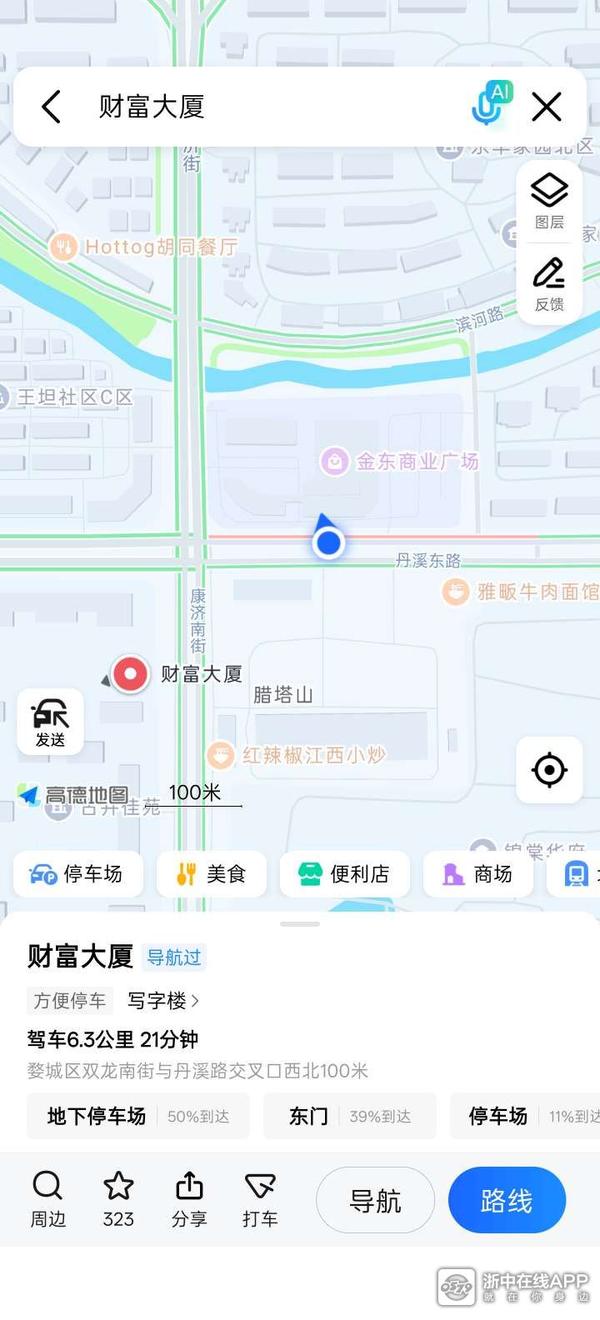Screen dimensions: 600x1320
Task: Start 导航 navigation
Action: [375, 1200]
